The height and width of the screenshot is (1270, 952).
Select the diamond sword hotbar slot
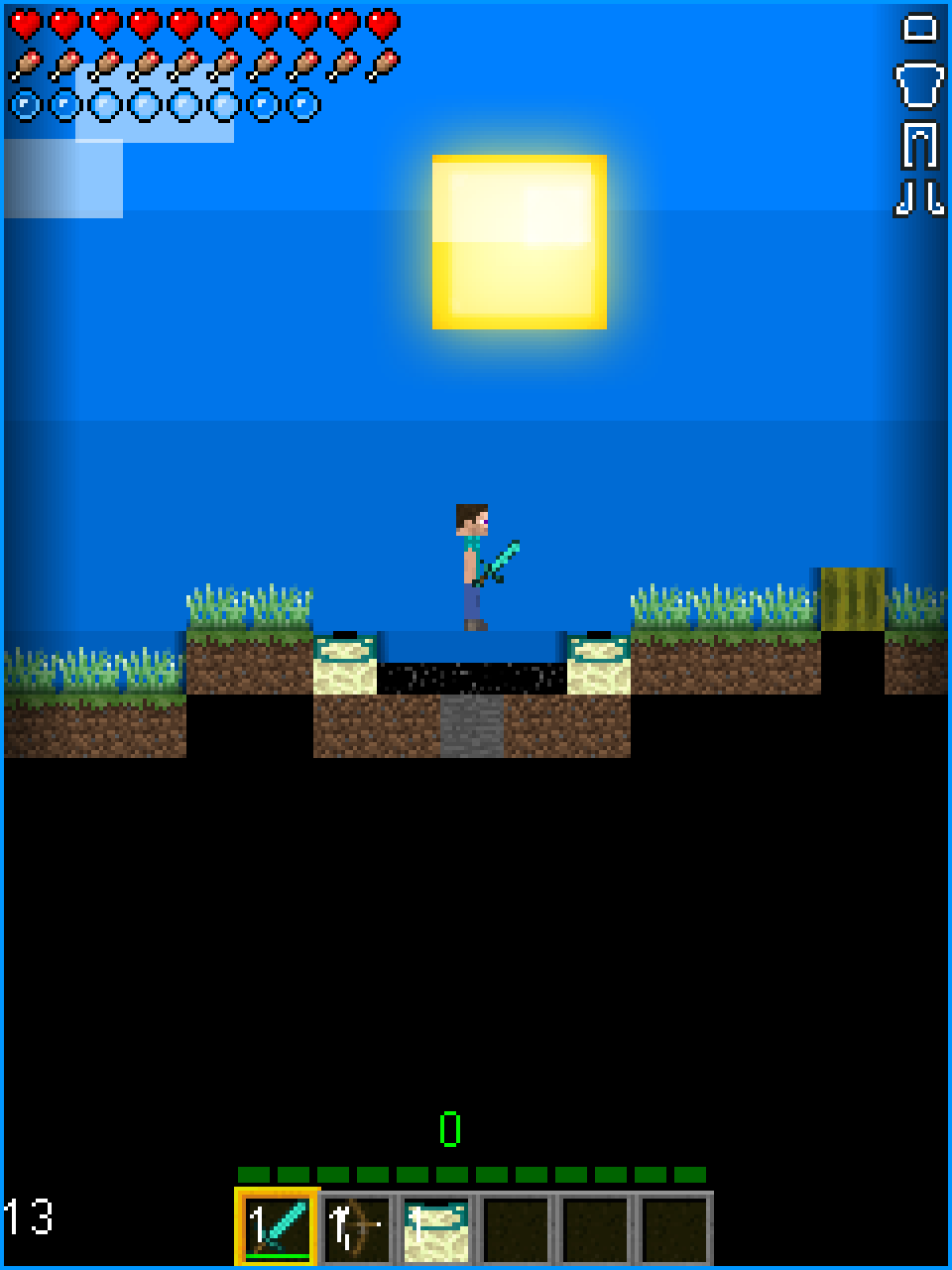pyautogui.click(x=277, y=1227)
